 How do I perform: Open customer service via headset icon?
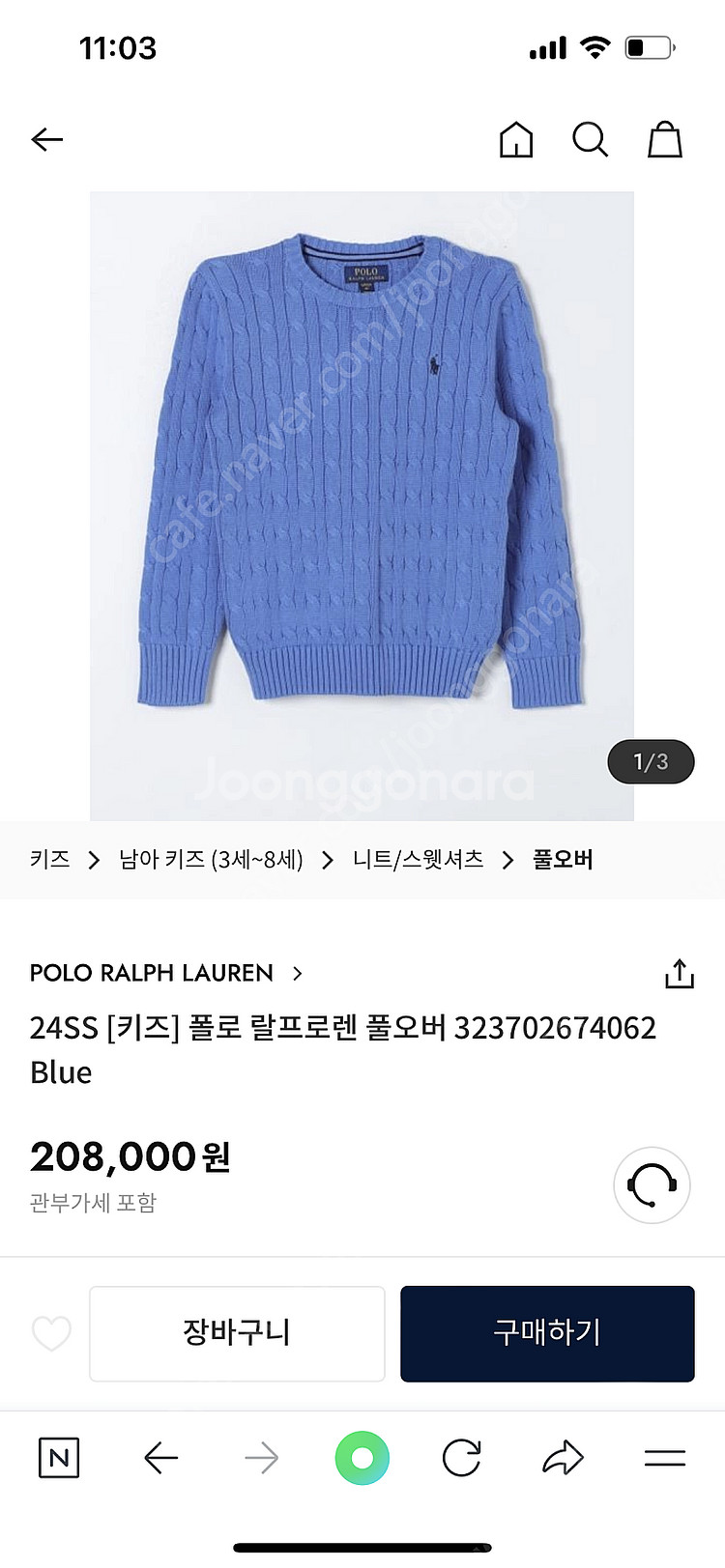tap(652, 1184)
